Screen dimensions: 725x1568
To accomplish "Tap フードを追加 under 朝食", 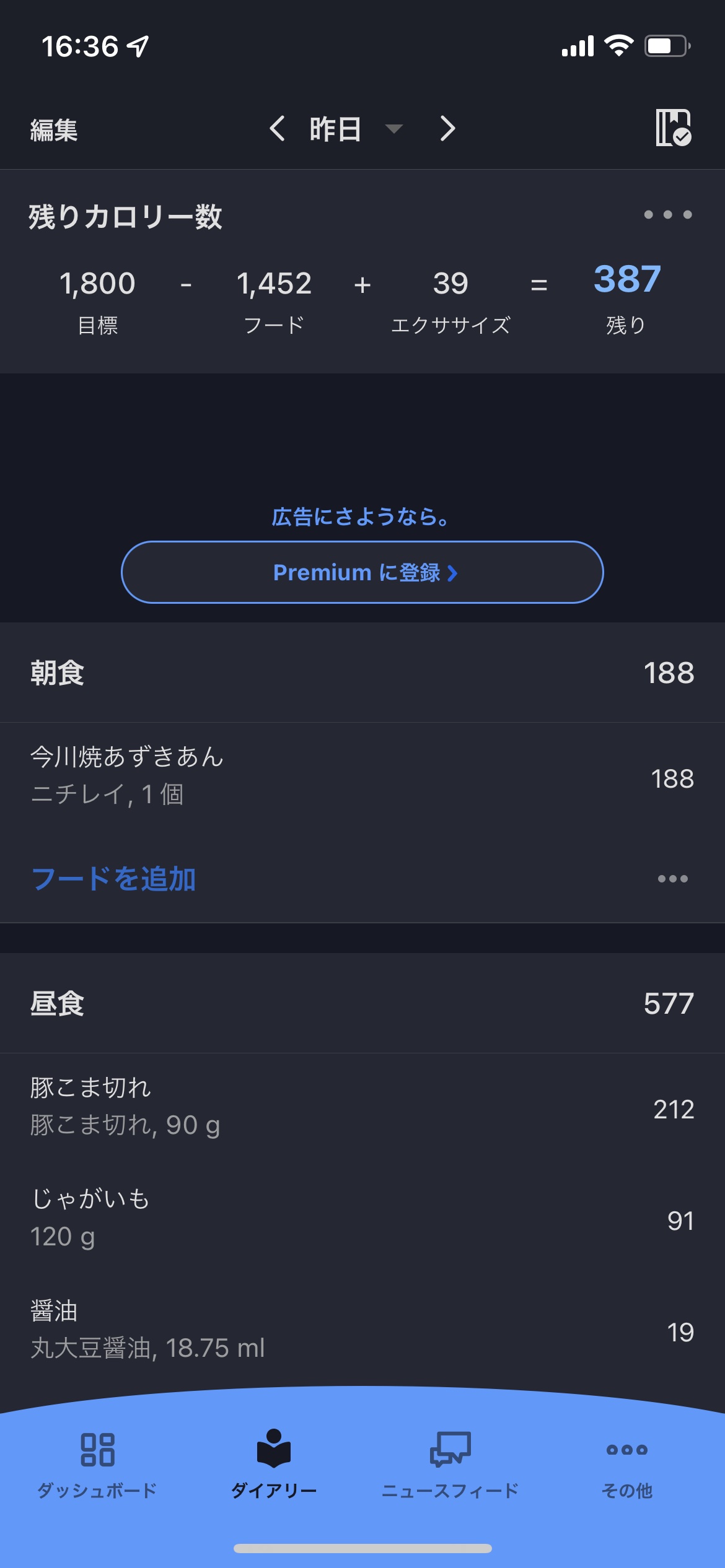I will [x=114, y=879].
